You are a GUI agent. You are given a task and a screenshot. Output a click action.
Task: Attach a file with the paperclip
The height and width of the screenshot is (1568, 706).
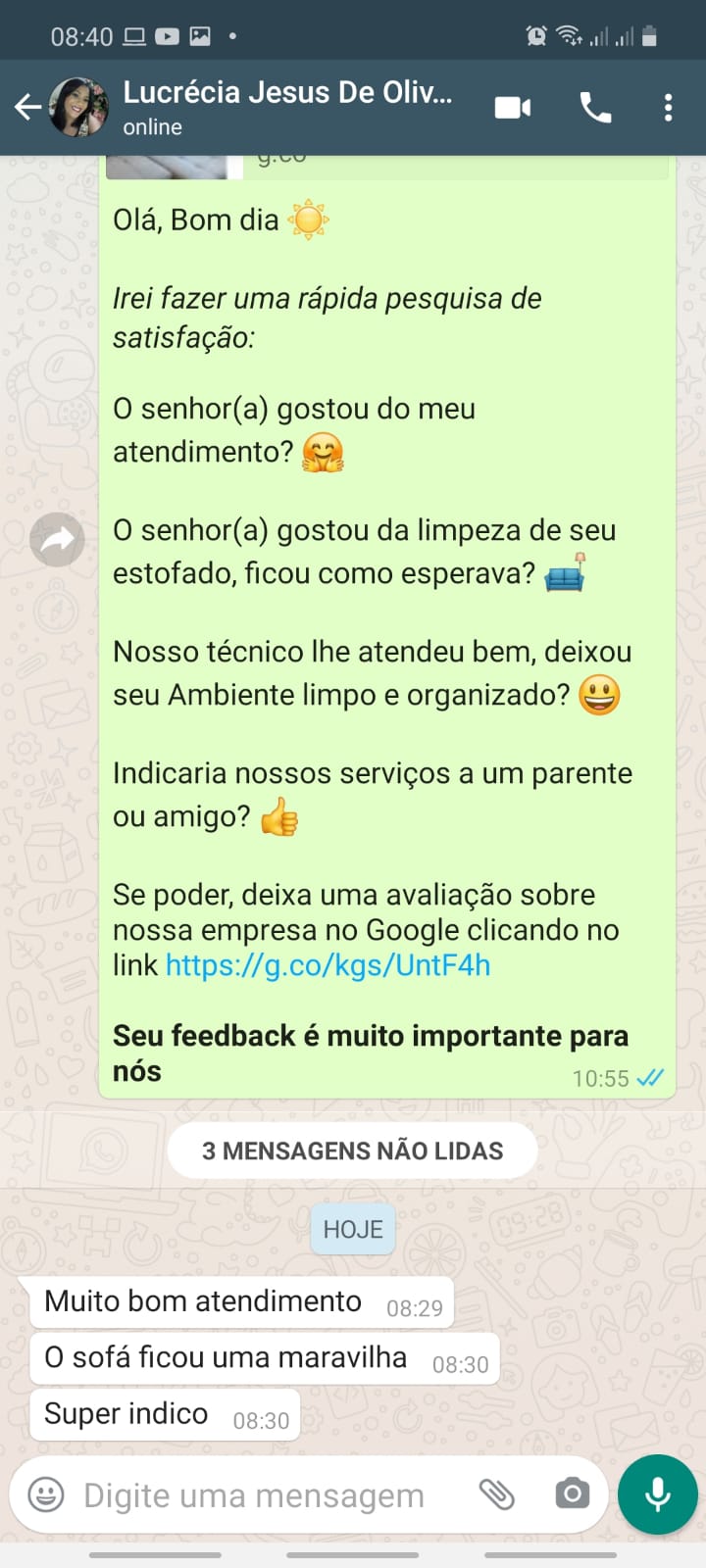point(497,1494)
